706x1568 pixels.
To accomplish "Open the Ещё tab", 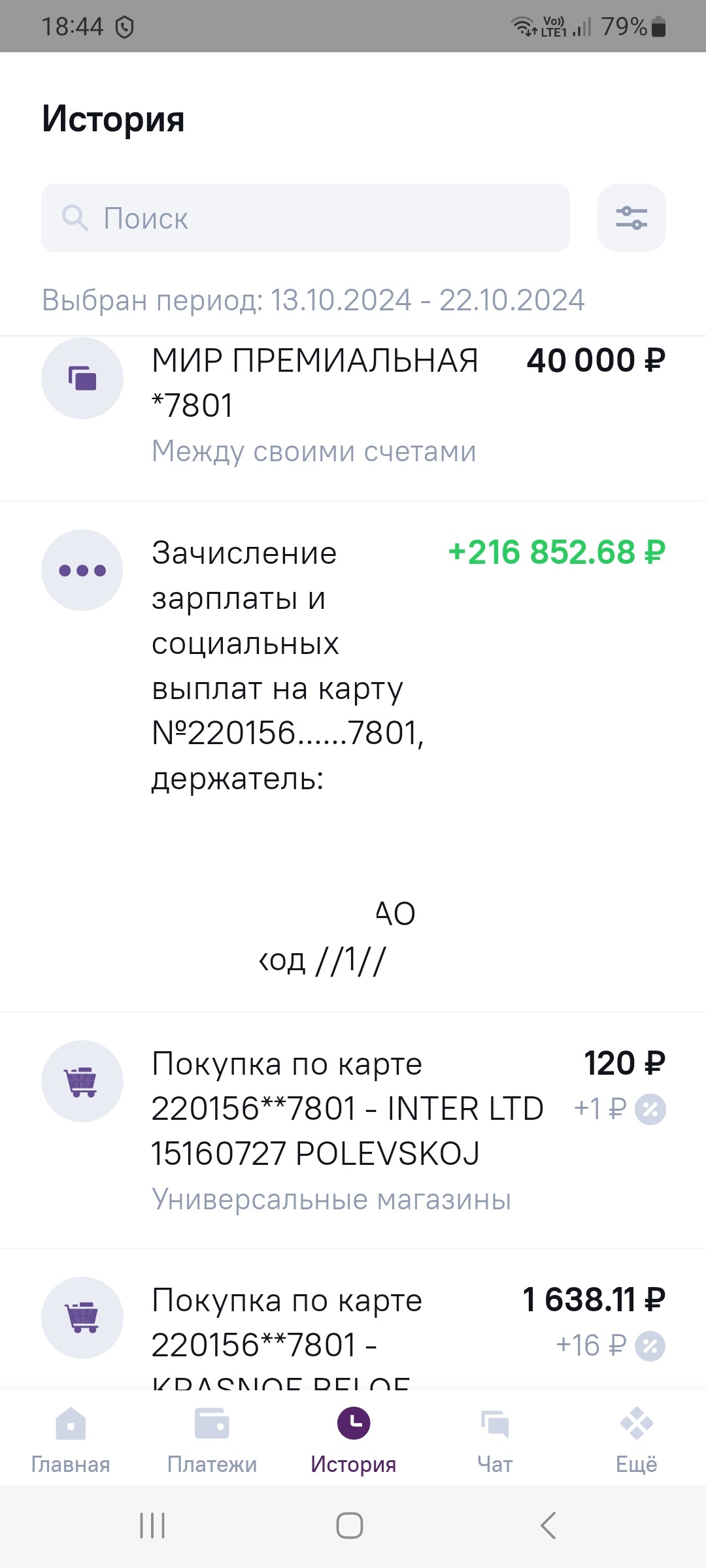I will pyautogui.click(x=636, y=1441).
